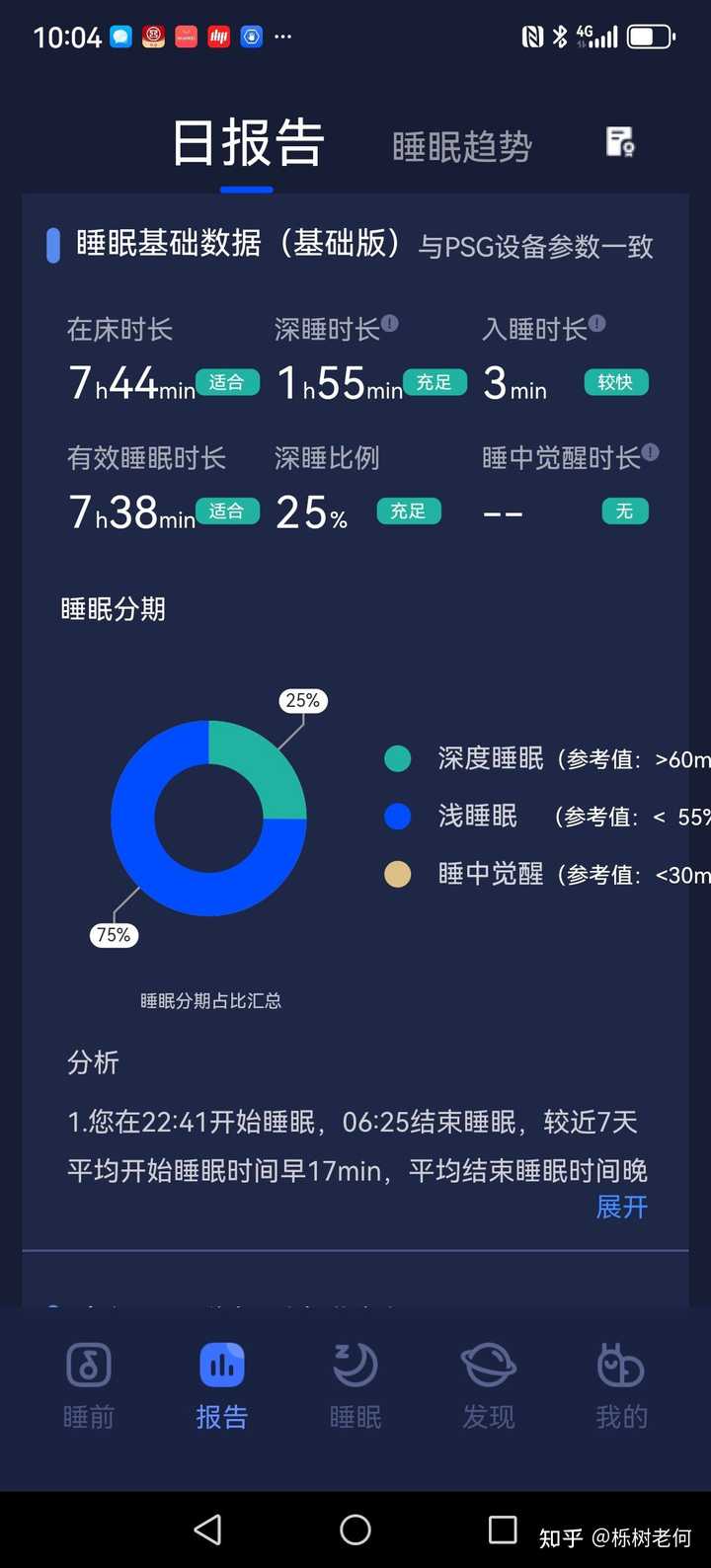Show info for 睡中觉醒时长
This screenshot has width=711, height=1568.
(650, 452)
